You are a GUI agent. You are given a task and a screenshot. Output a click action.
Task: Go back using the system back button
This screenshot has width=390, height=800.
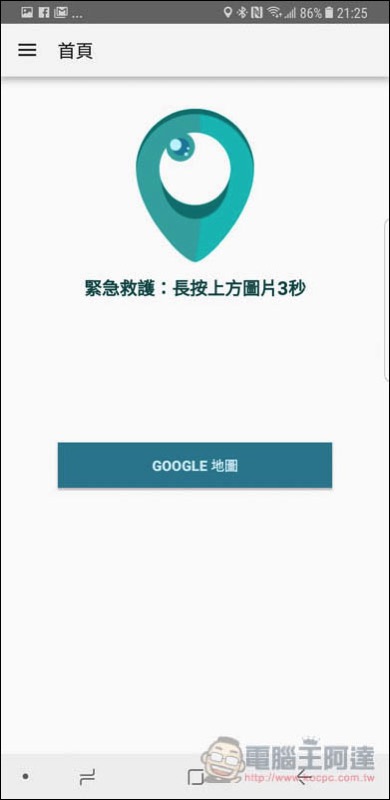coord(305,777)
